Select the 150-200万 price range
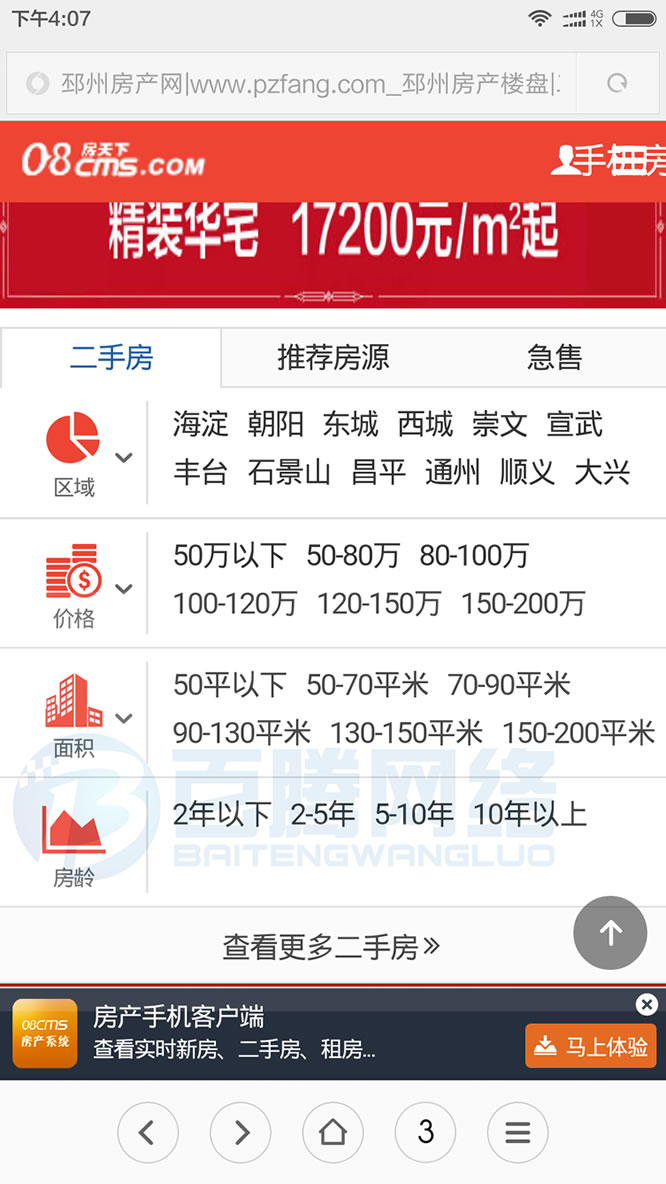 tap(523, 603)
